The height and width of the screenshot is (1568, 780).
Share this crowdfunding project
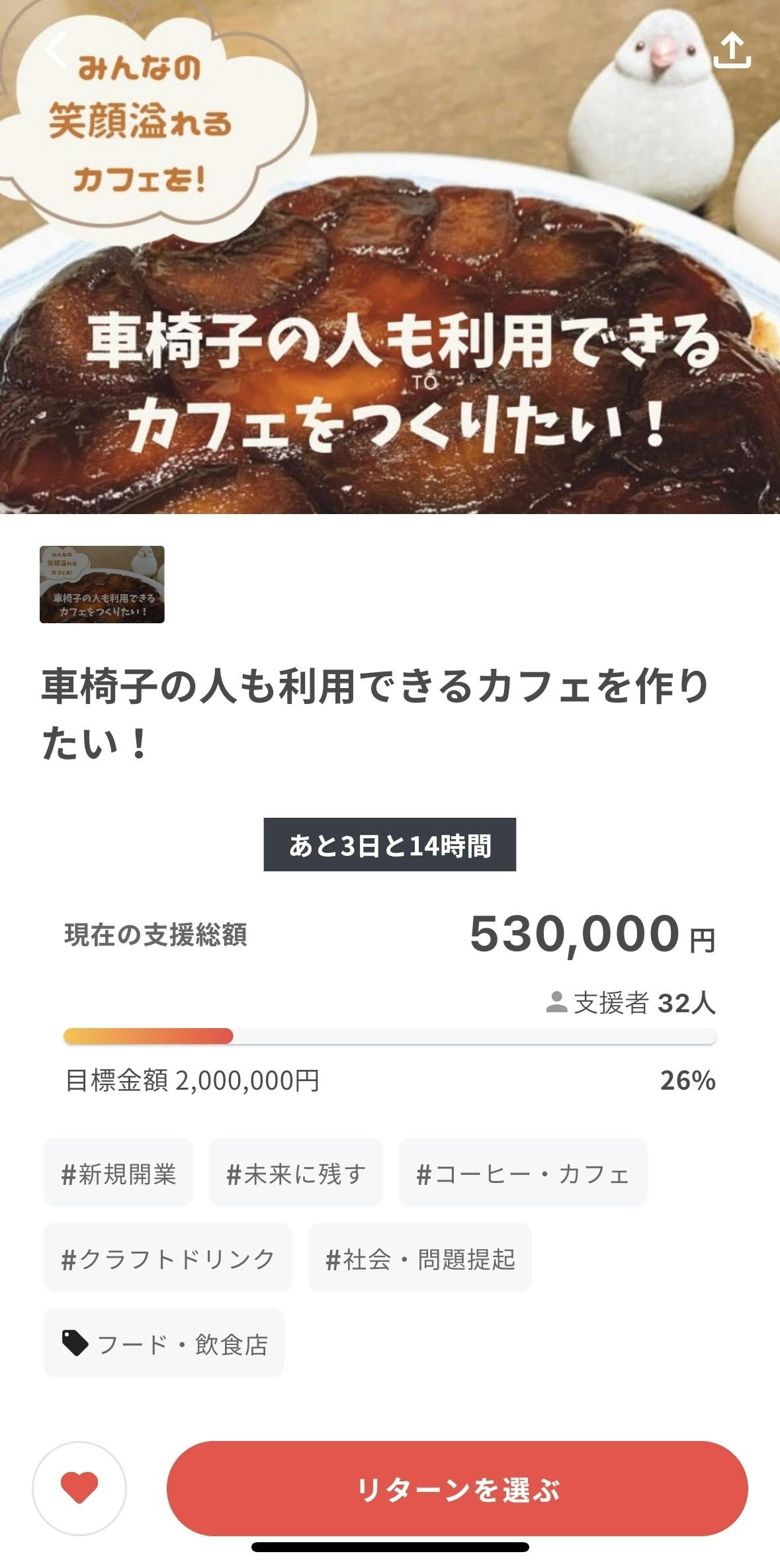pyautogui.click(x=732, y=51)
